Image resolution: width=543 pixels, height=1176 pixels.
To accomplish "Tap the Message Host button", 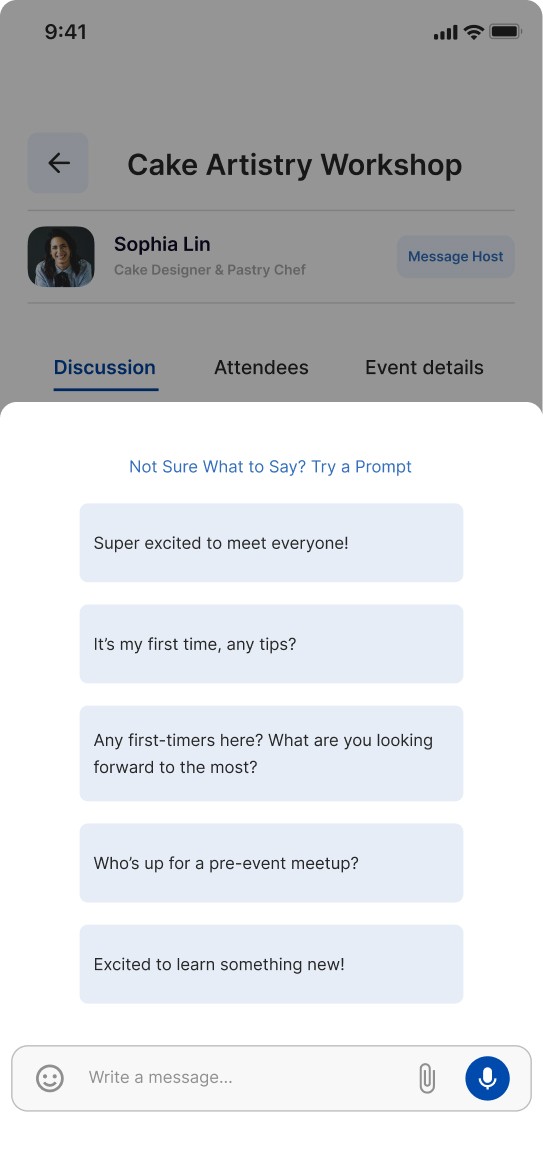I will (455, 256).
